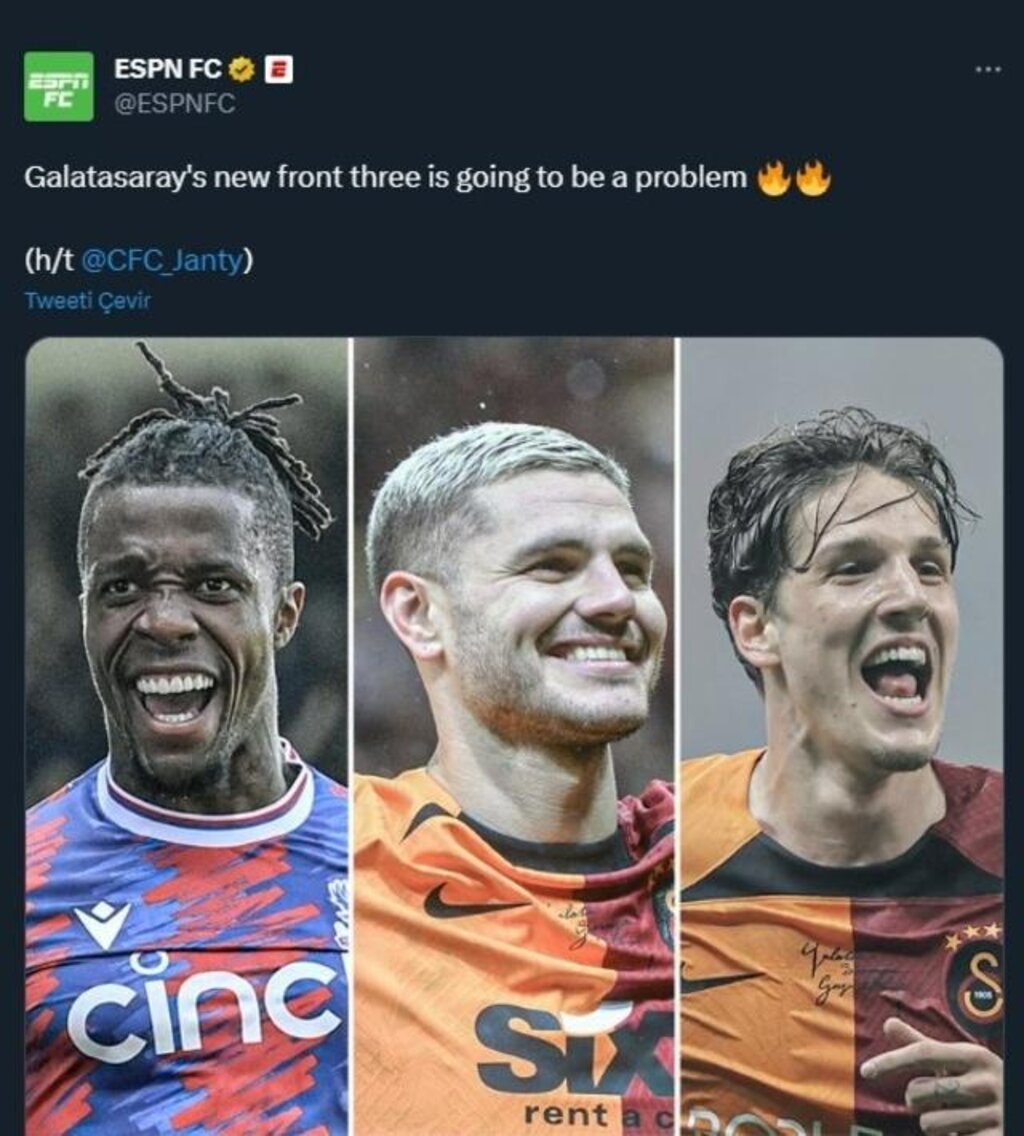Open the @CFC_Janty mention link
This screenshot has height=1136, width=1024.
point(162,260)
